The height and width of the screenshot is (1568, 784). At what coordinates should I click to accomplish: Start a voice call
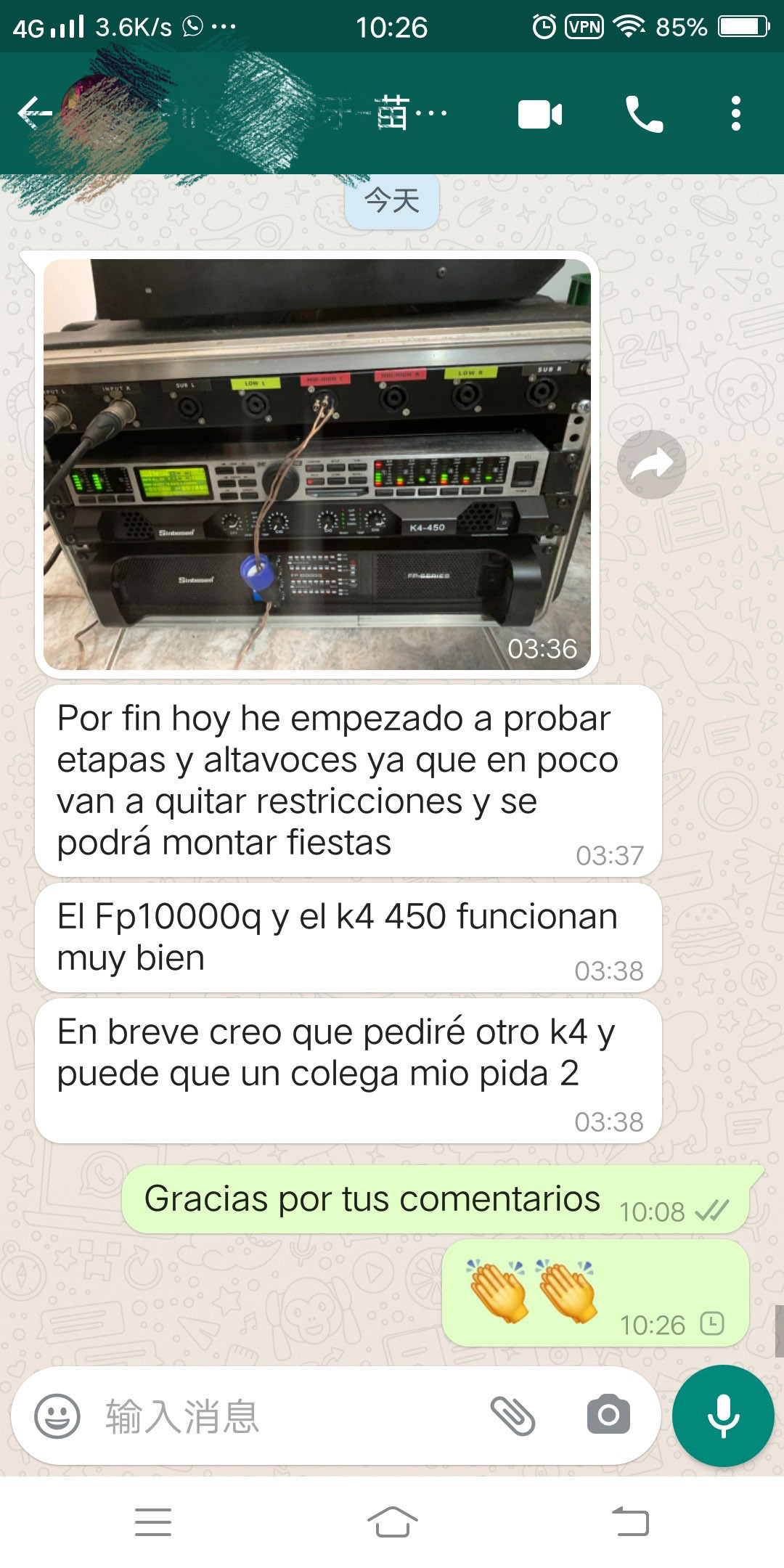click(x=644, y=115)
